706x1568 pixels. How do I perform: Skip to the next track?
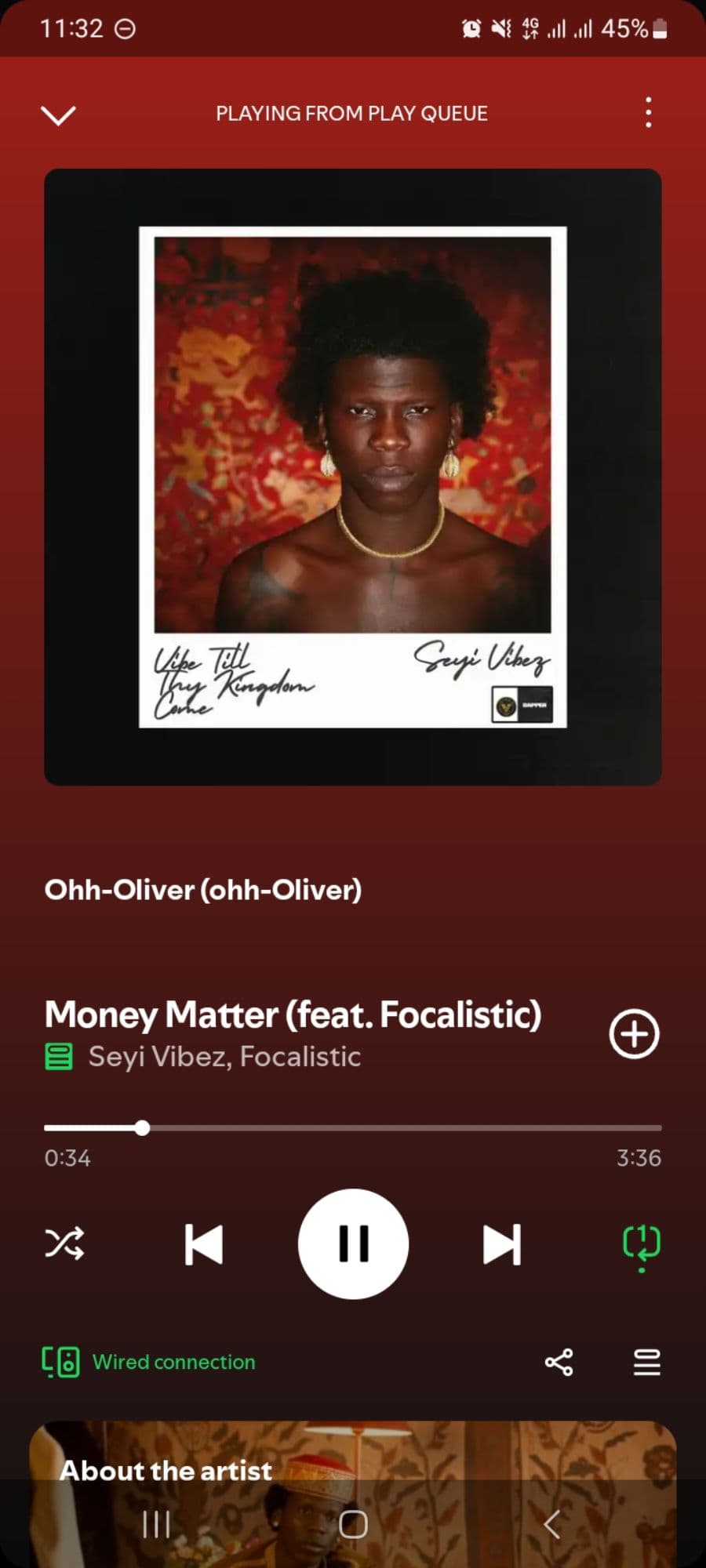coord(502,1244)
